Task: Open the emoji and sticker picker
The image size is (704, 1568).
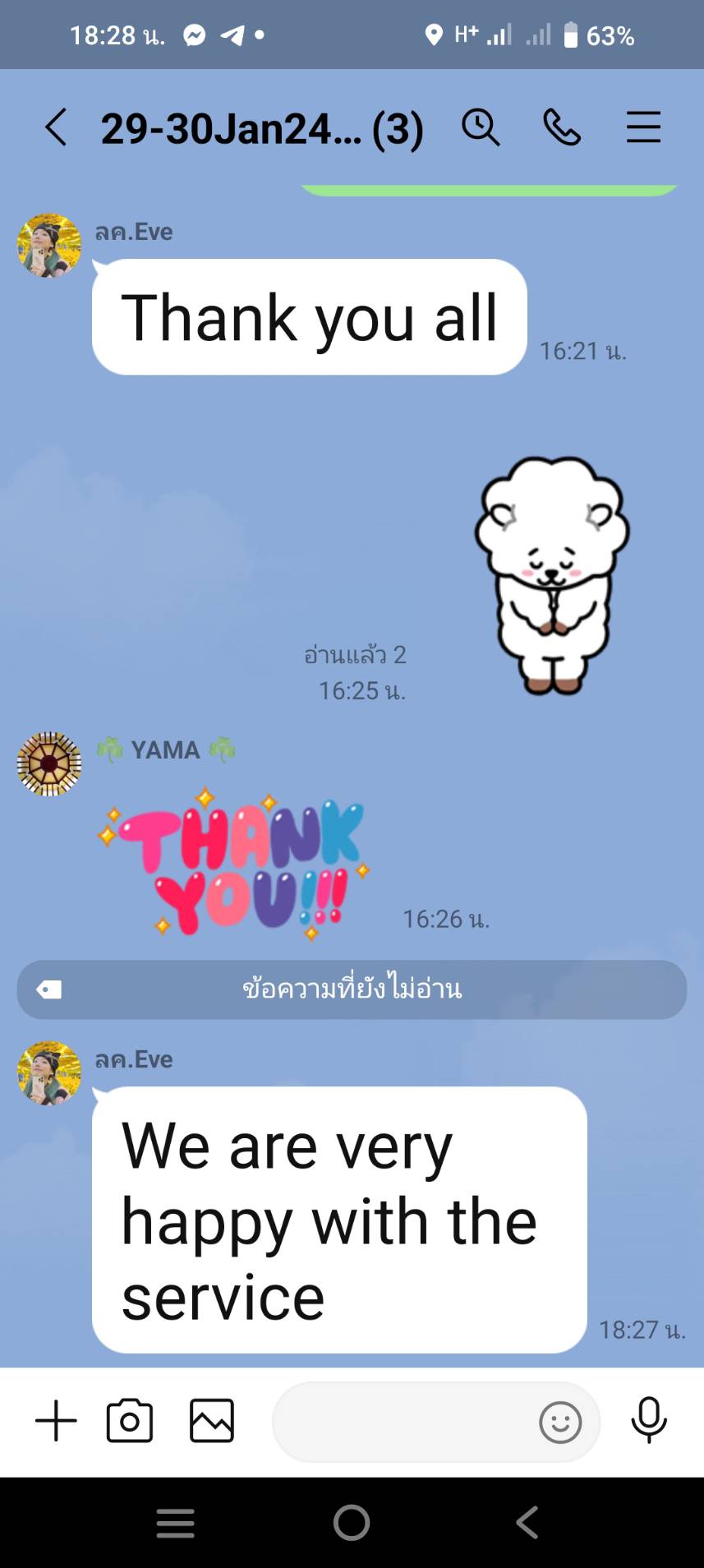Action: (x=560, y=1422)
